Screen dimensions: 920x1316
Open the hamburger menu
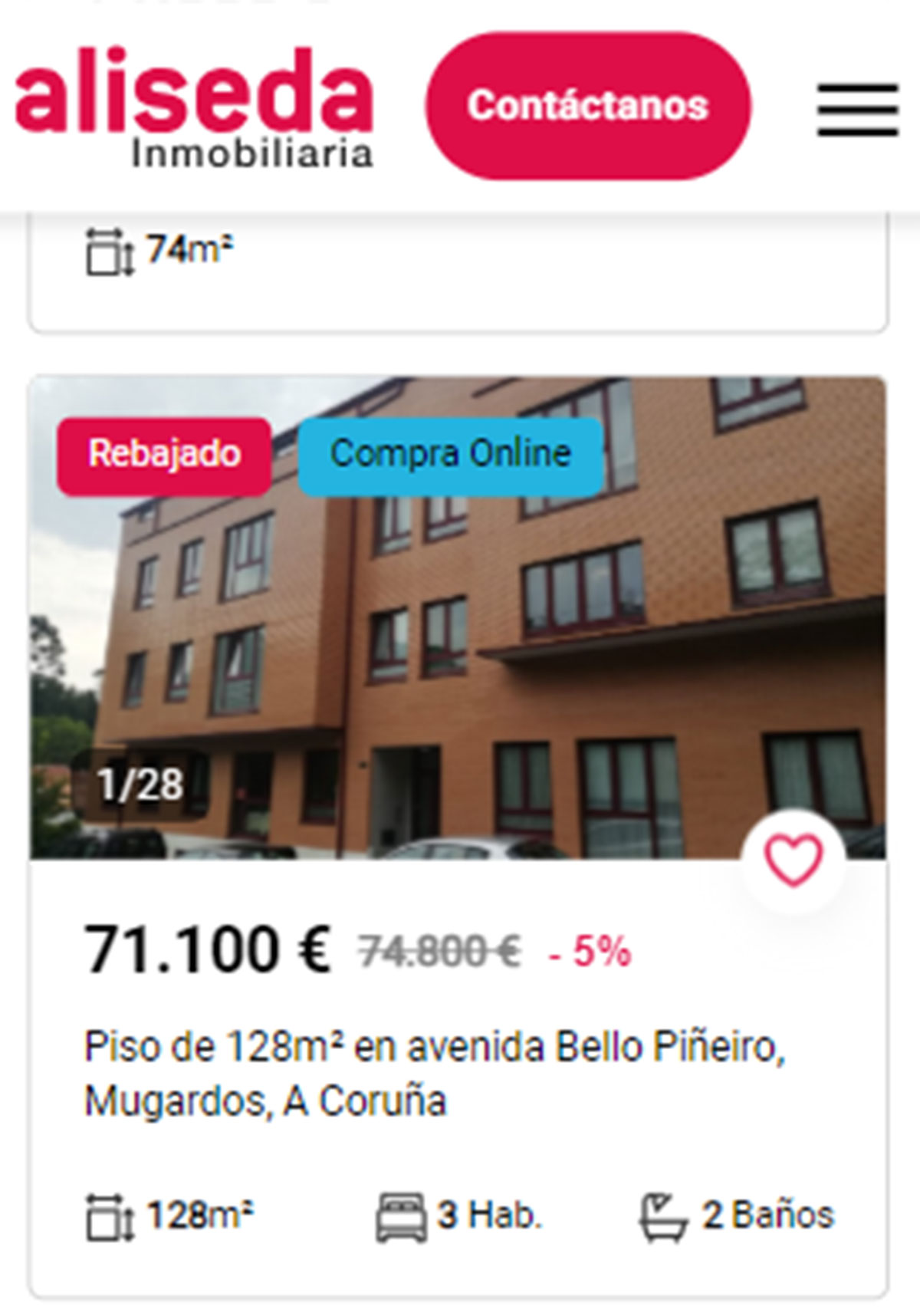click(856, 110)
